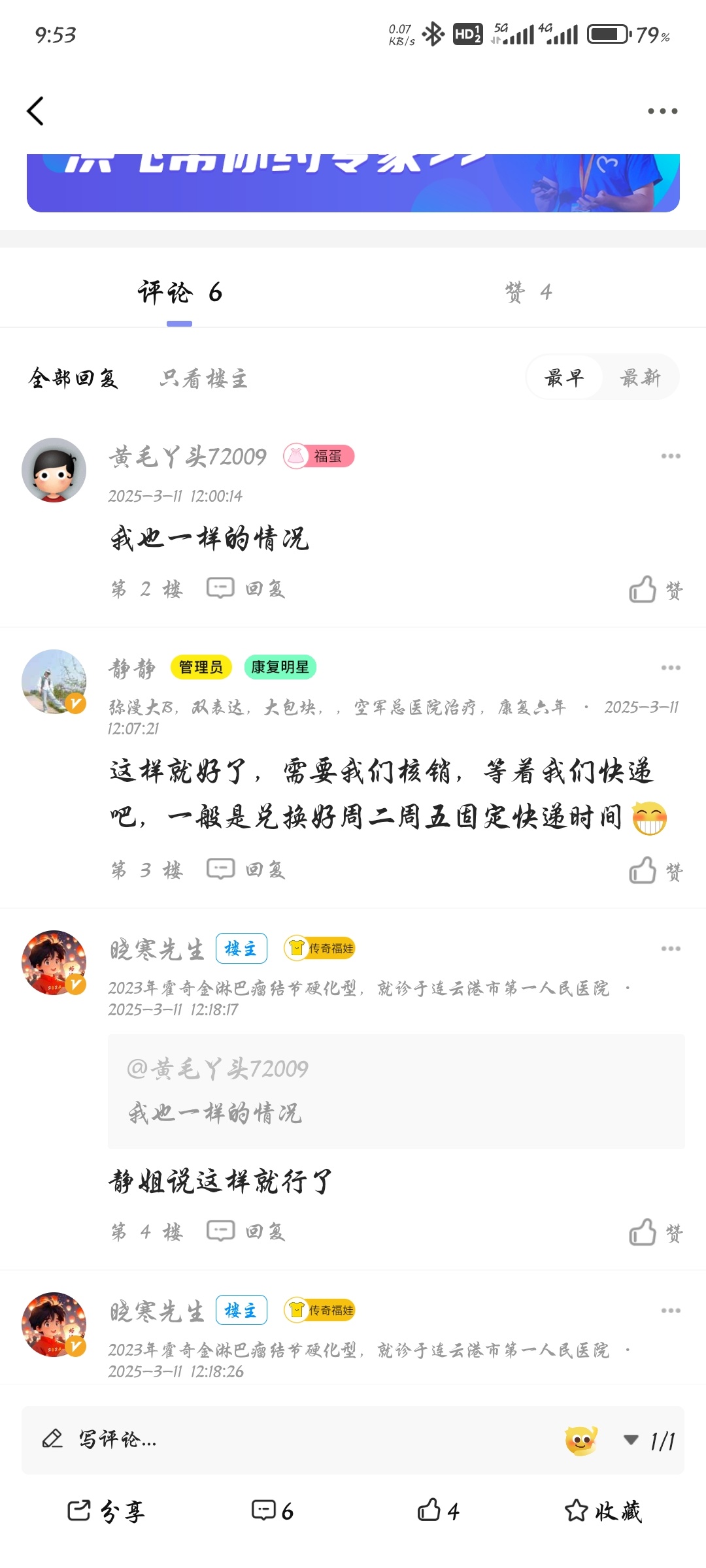The width and height of the screenshot is (706, 1568).
Task: Go back using the top-left arrow
Action: click(36, 111)
